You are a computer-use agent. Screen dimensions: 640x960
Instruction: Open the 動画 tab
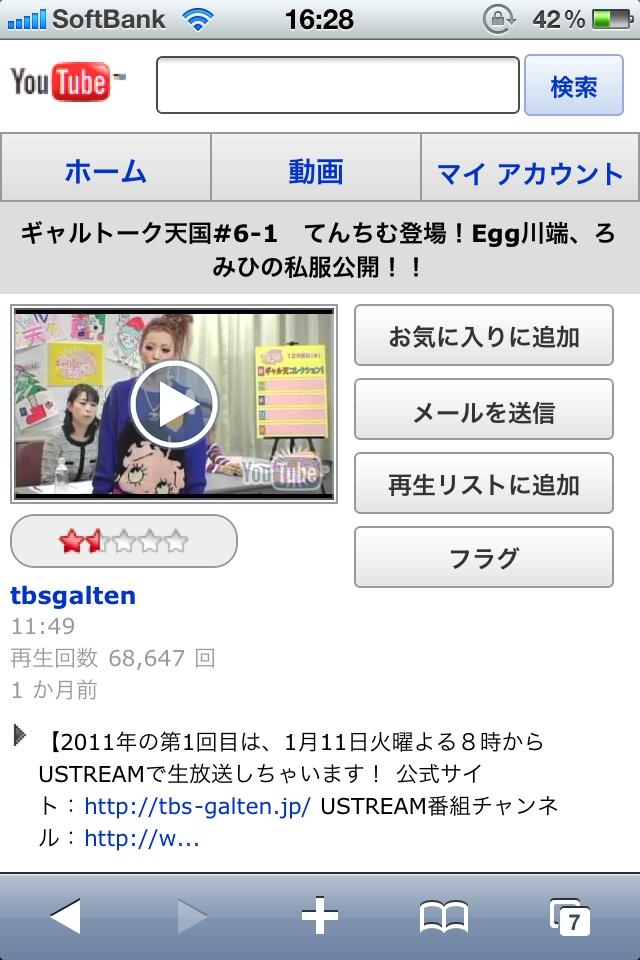point(316,172)
